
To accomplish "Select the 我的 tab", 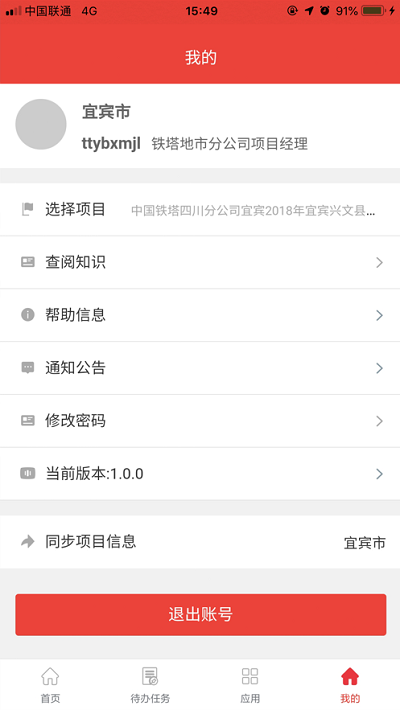I will [x=350, y=685].
